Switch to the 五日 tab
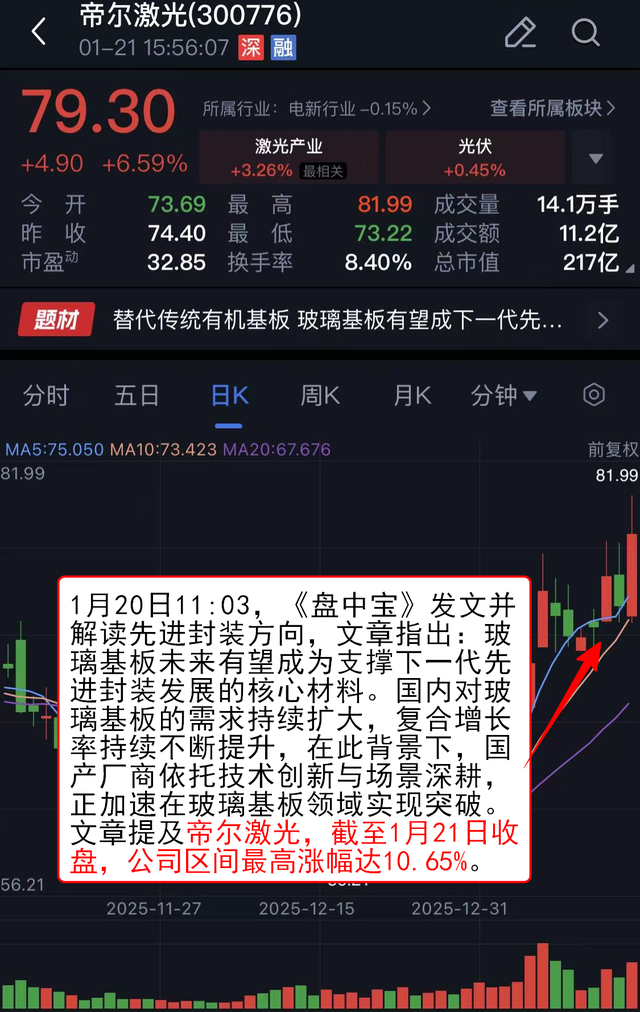The image size is (640, 1012). (x=137, y=396)
